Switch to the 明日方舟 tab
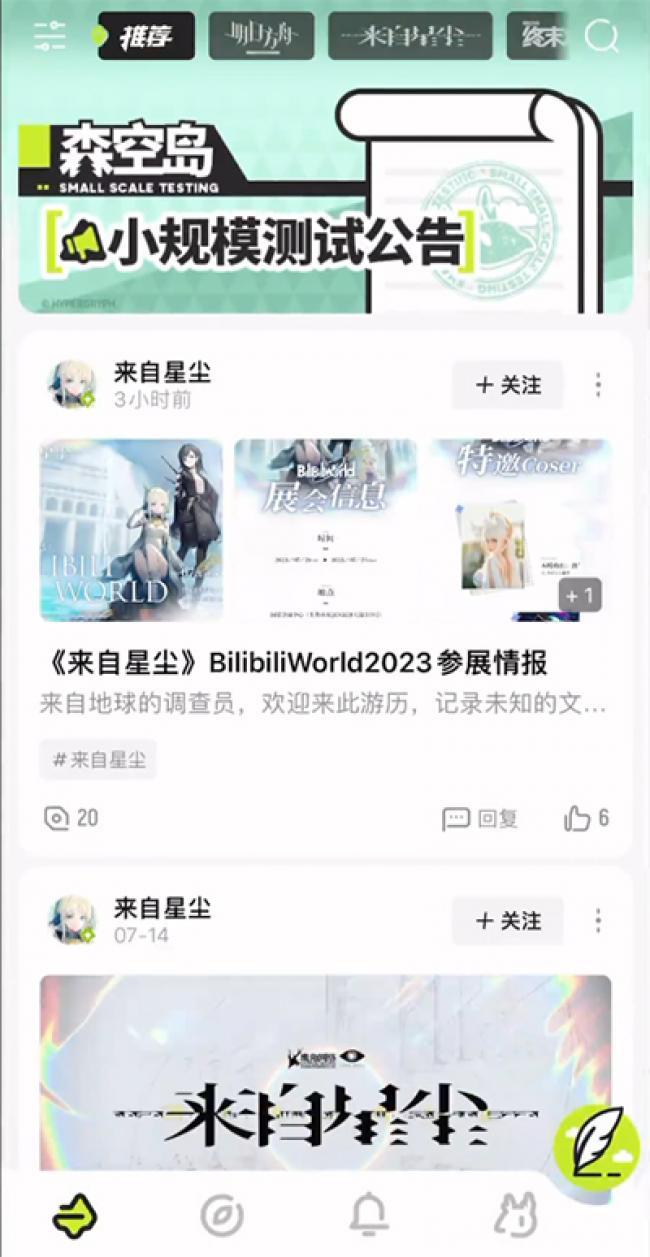Viewport: 650px width, 1257px height. pyautogui.click(x=262, y=37)
